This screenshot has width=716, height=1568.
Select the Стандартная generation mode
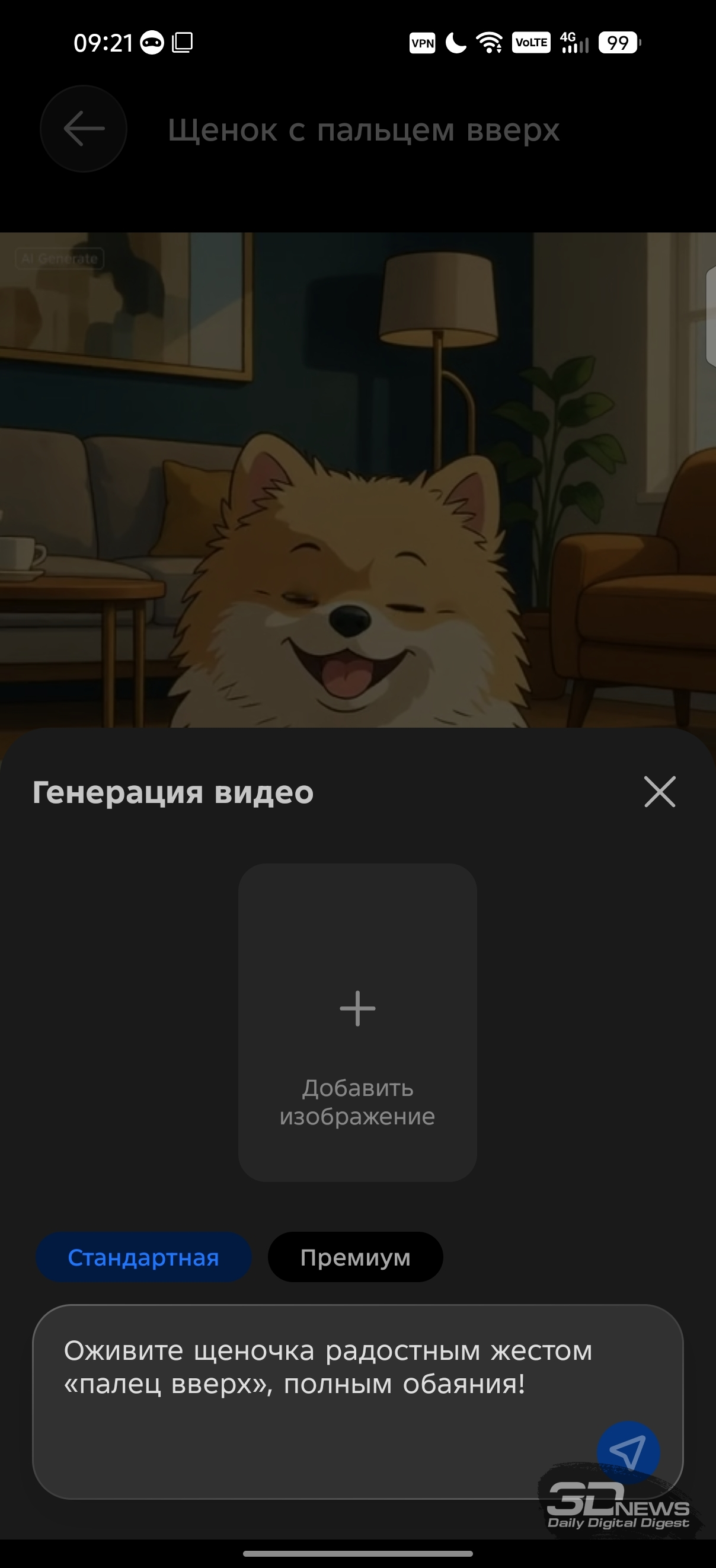[143, 1257]
